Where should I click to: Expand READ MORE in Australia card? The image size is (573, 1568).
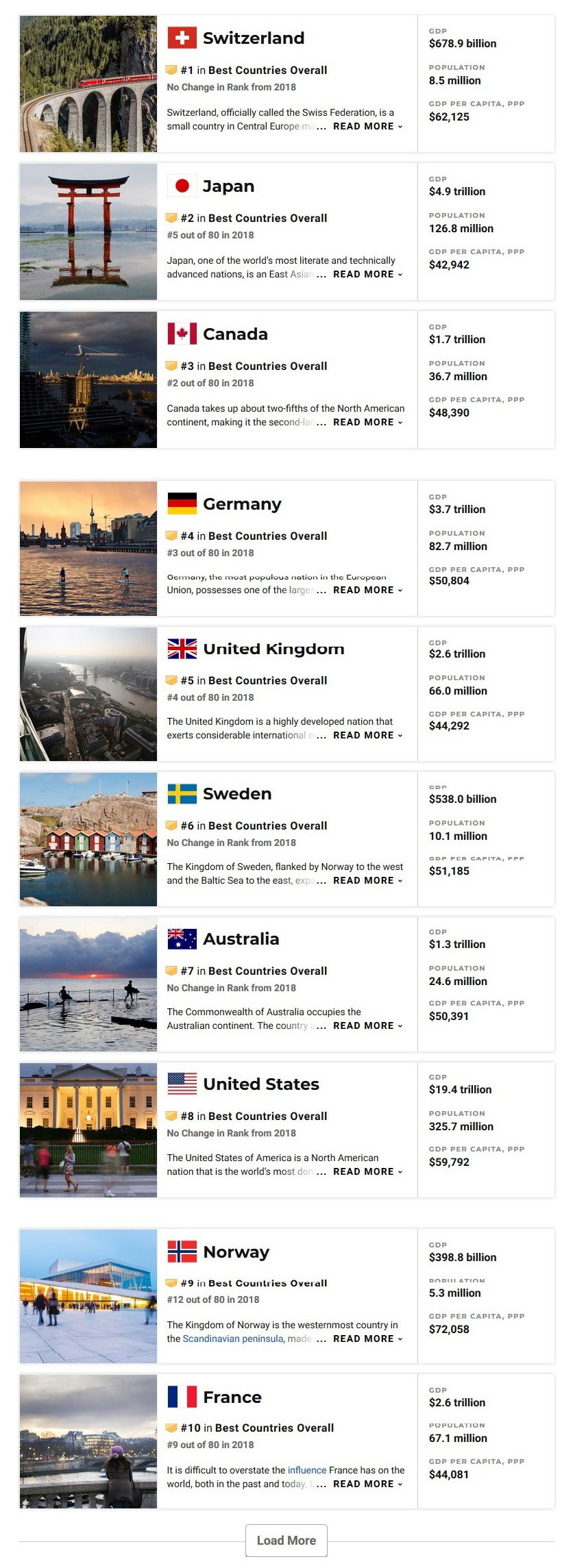point(367,1025)
